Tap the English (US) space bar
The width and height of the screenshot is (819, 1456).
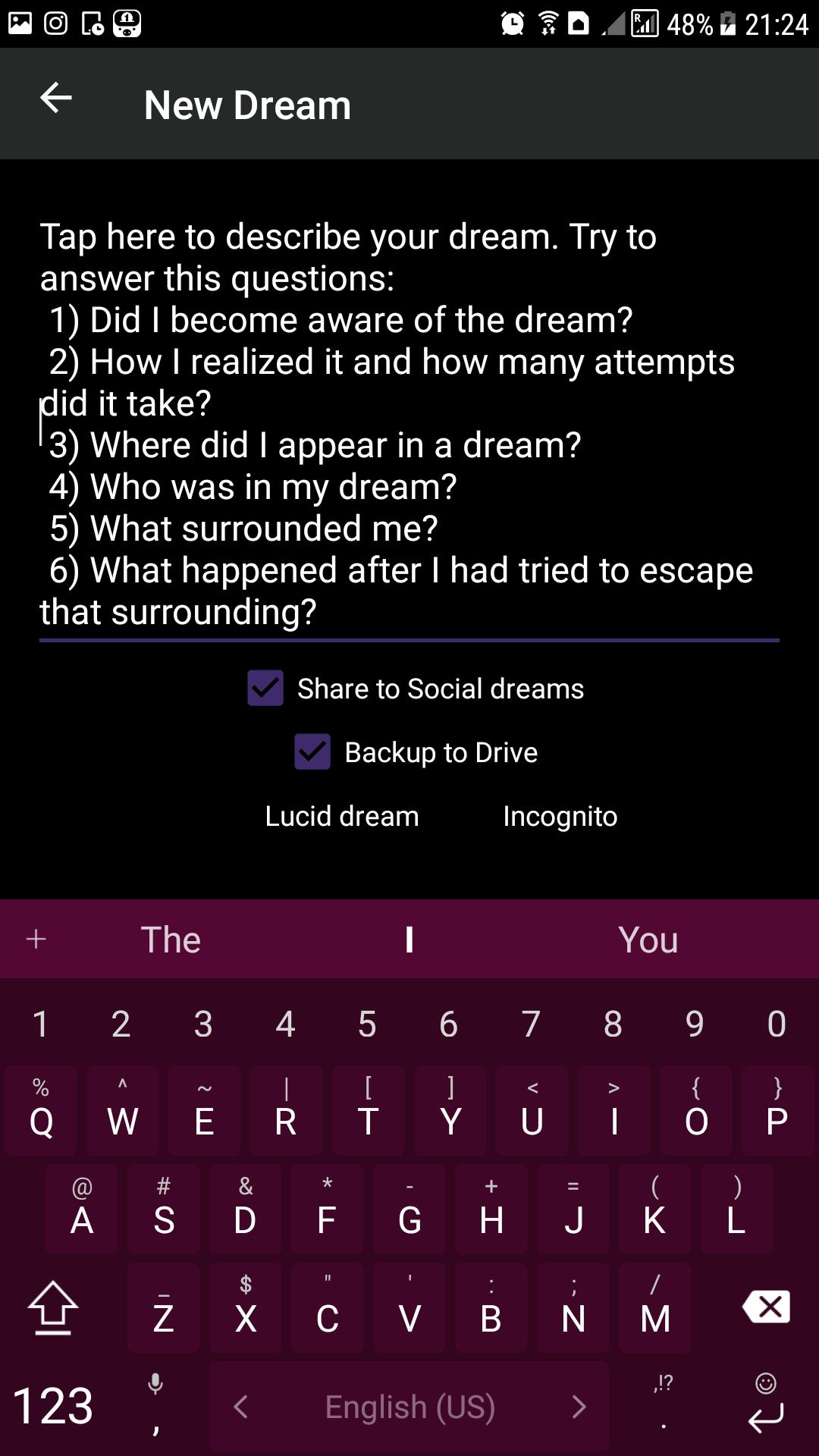pos(409,1407)
